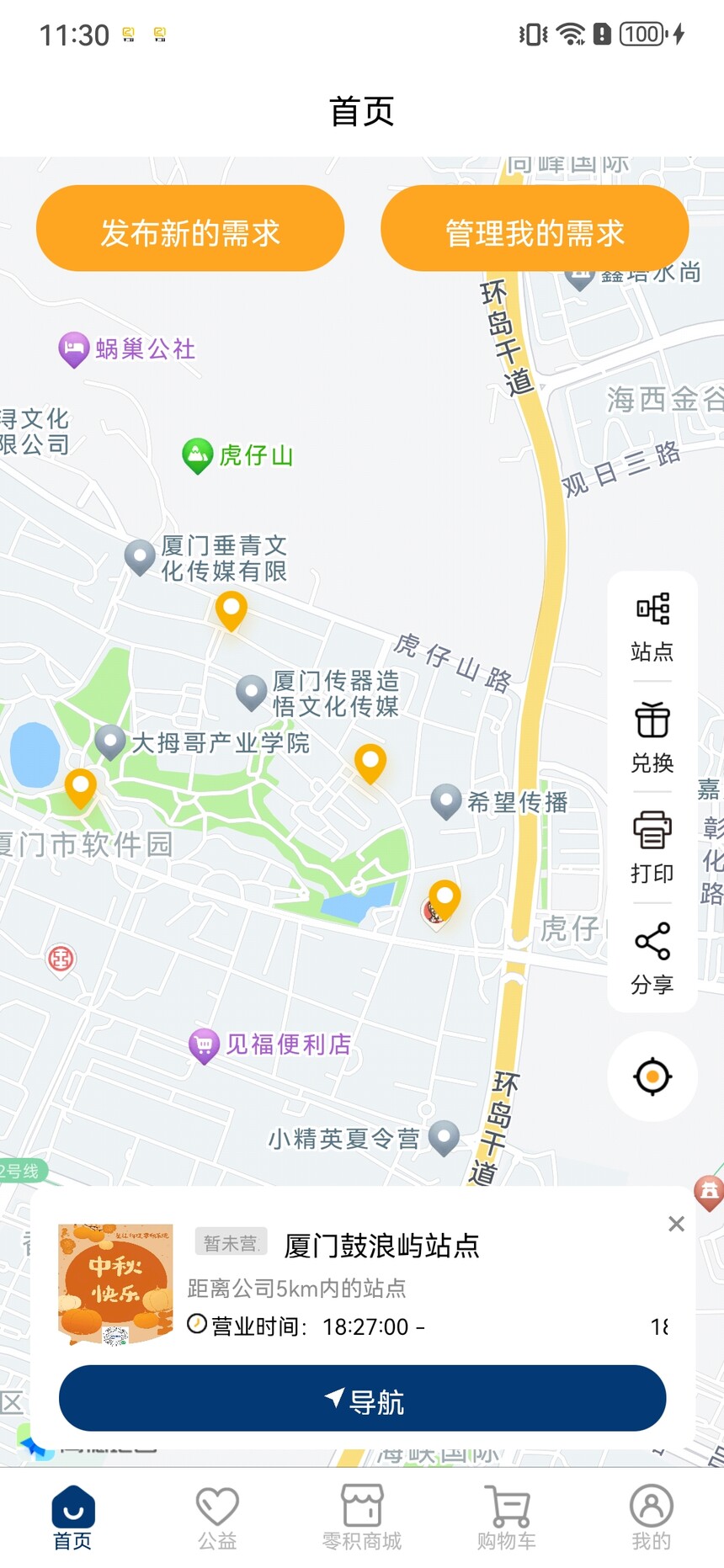Go to the 零积商城 tab

click(x=362, y=1518)
